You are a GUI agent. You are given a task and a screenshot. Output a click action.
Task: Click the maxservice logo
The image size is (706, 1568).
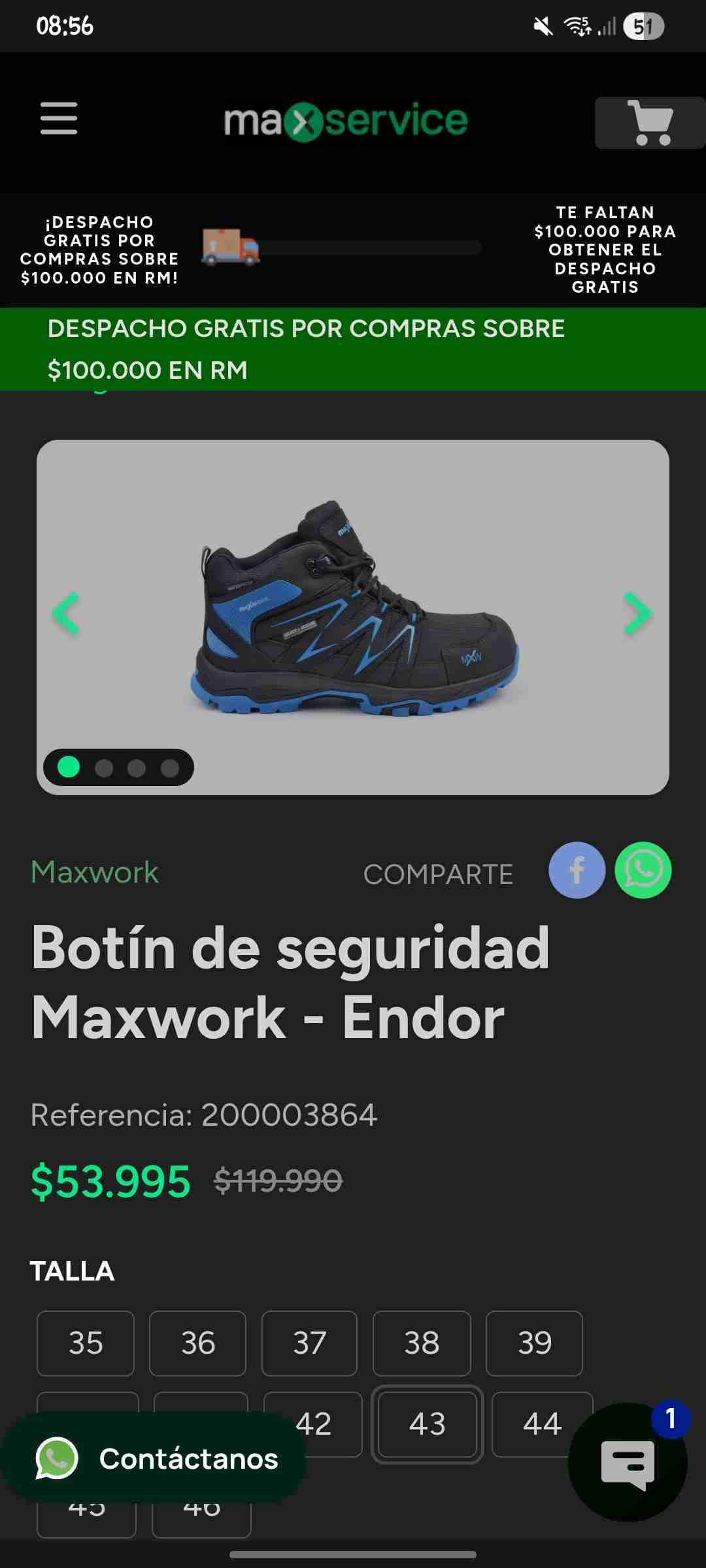346,120
